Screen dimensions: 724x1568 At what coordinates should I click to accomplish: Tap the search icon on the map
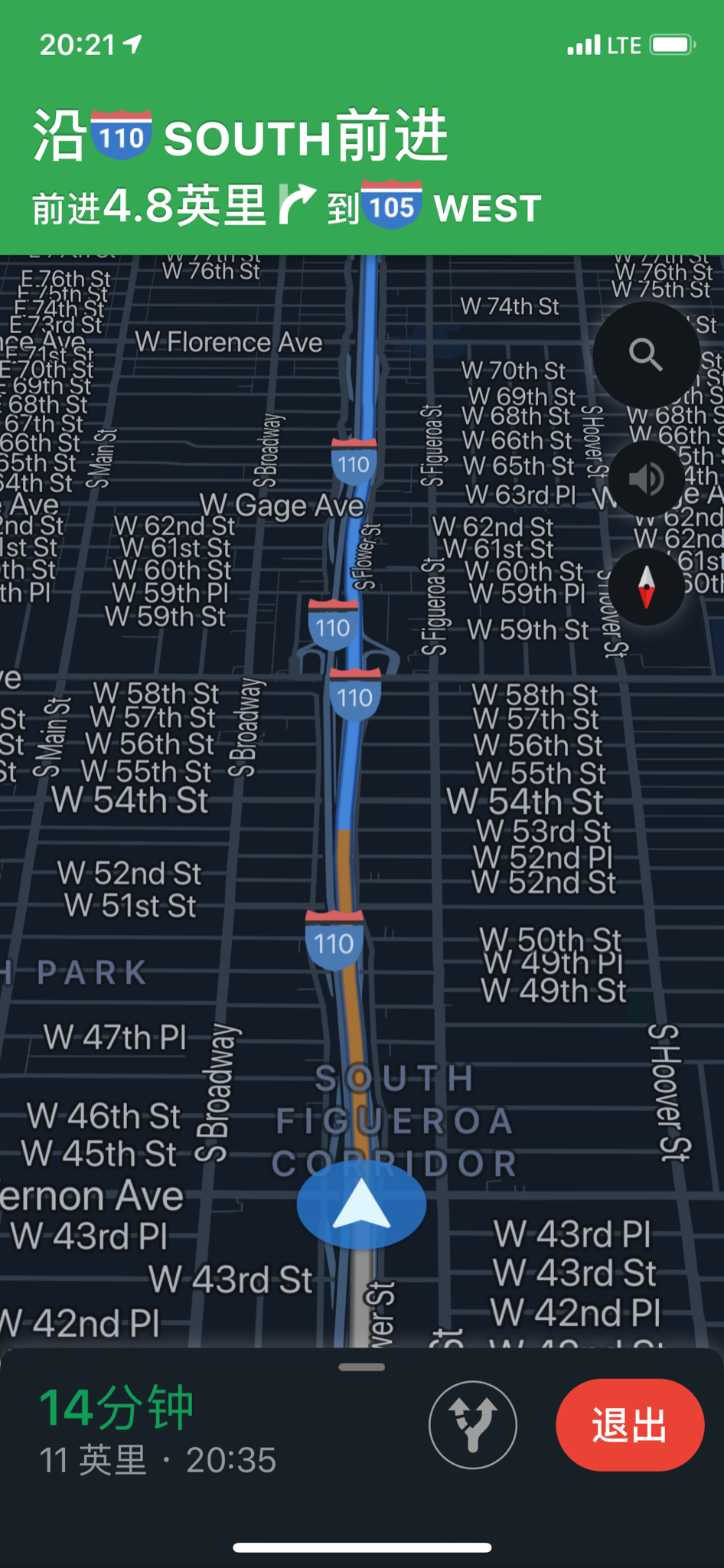pyautogui.click(x=646, y=354)
